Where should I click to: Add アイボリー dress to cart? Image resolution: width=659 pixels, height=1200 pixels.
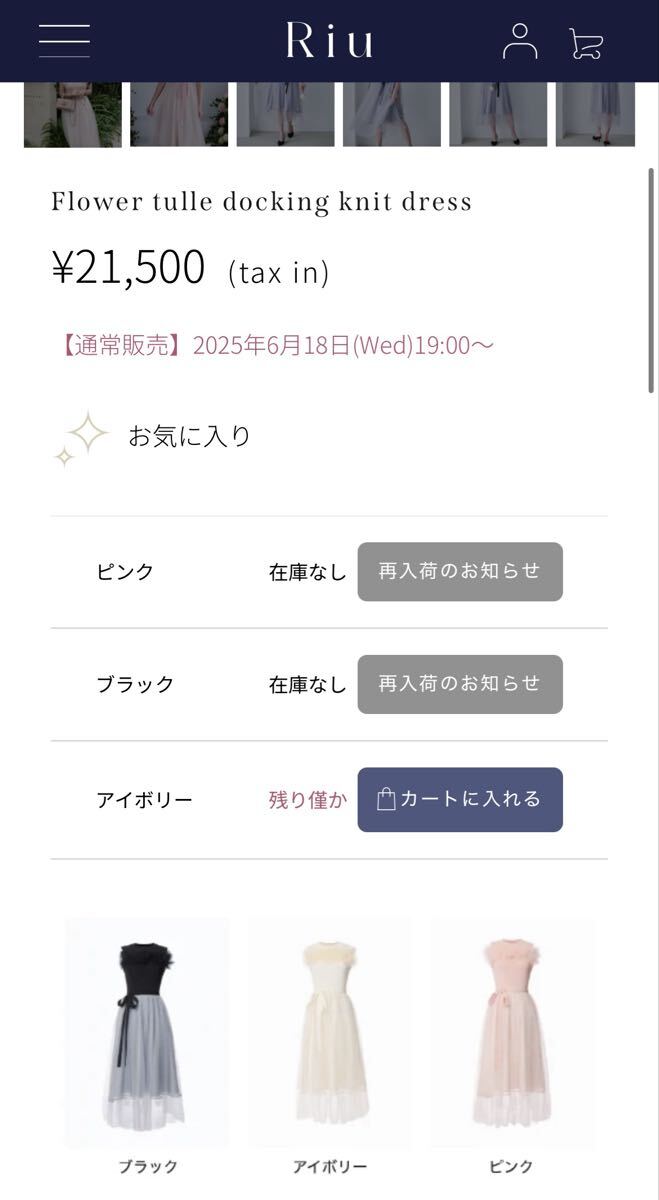pos(460,799)
